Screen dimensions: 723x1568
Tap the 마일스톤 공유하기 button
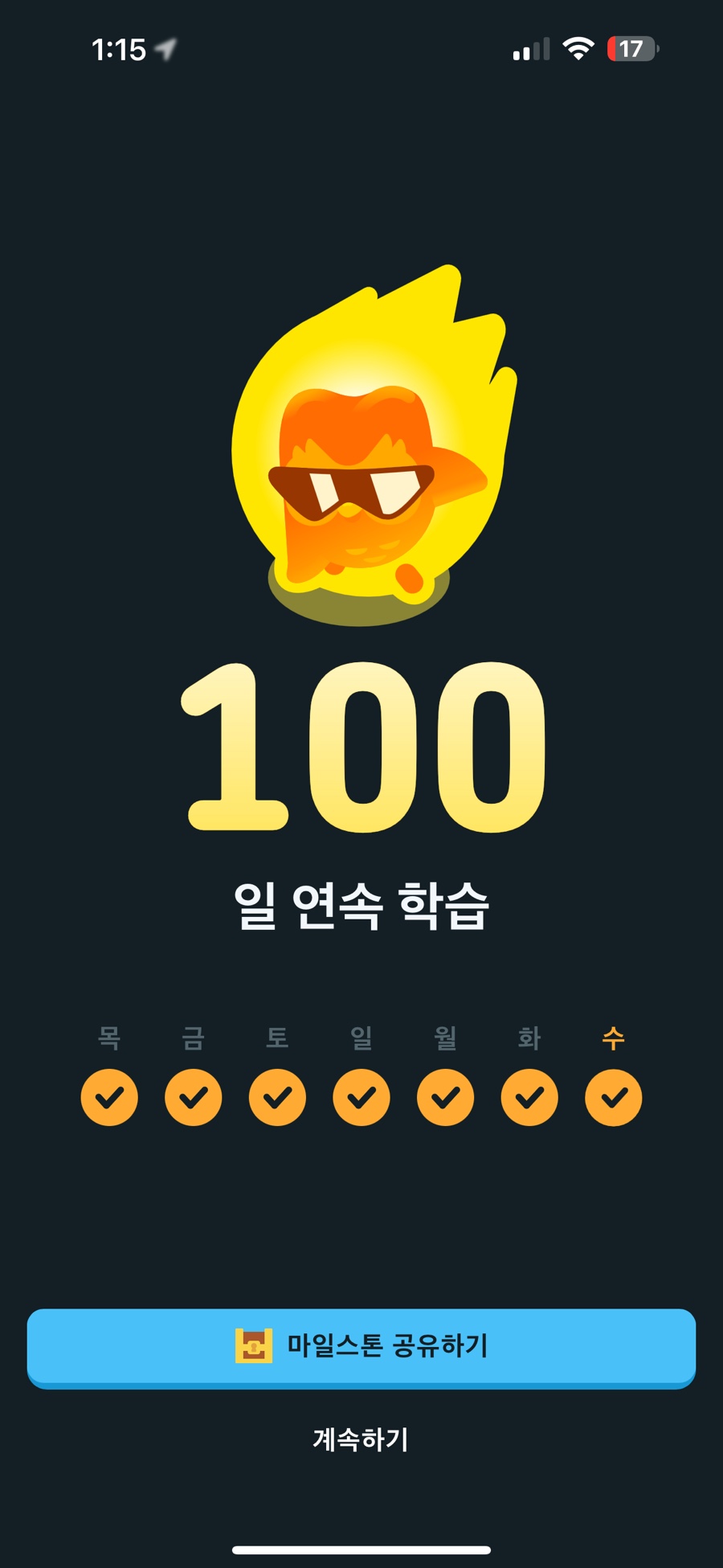[361, 1345]
